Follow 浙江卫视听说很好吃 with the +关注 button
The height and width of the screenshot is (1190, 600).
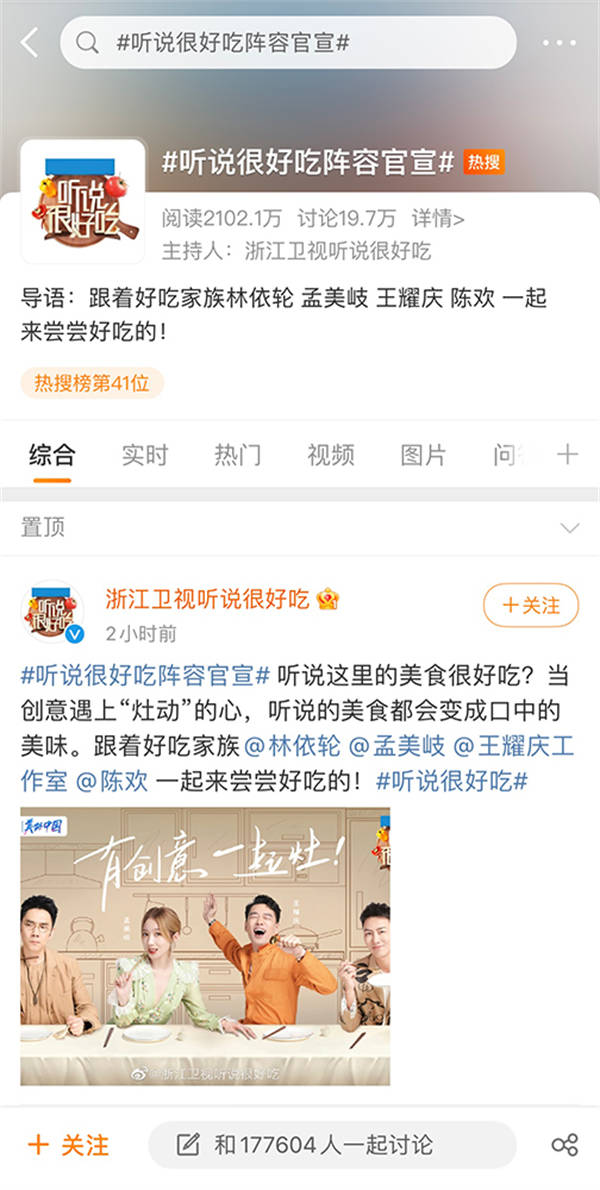[x=530, y=605]
